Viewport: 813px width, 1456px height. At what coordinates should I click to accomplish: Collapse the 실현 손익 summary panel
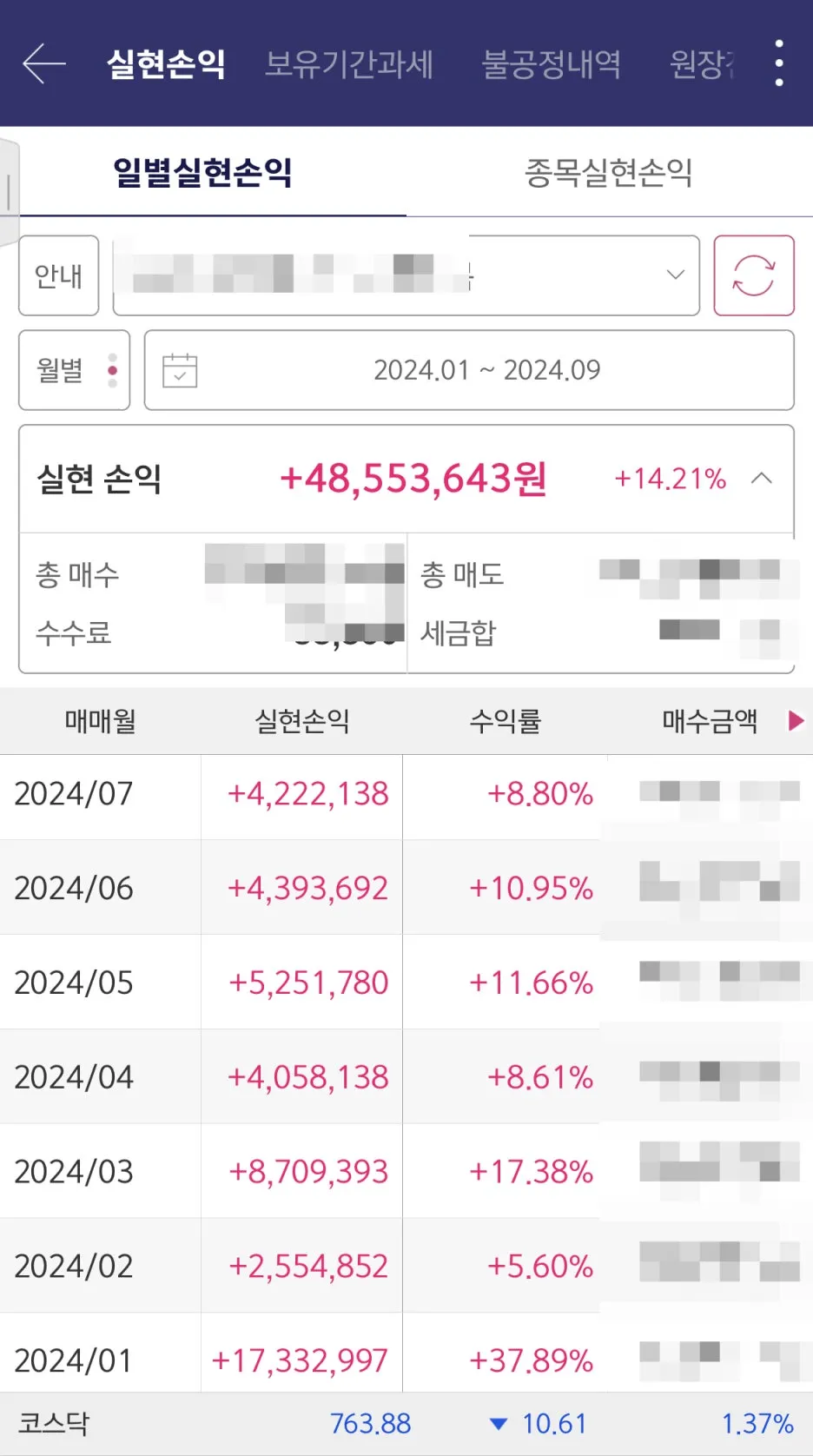pyautogui.click(x=762, y=479)
